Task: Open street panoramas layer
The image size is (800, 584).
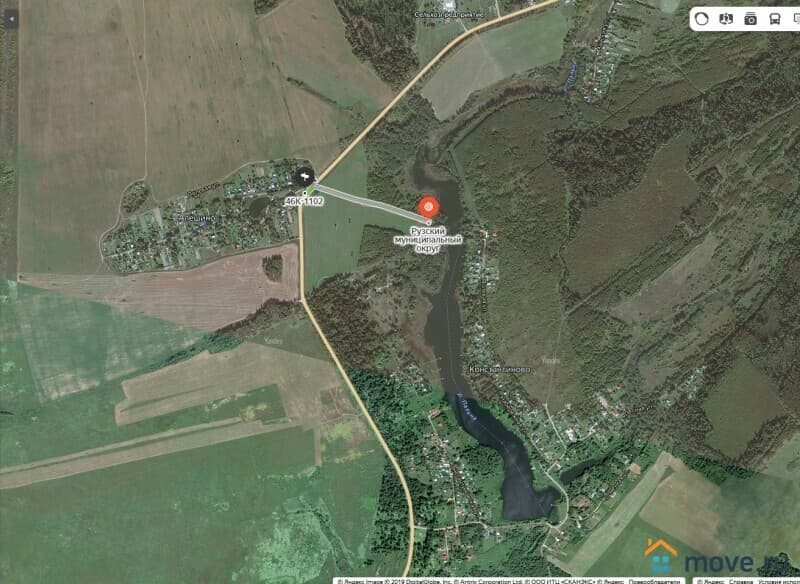Action: 726,19
